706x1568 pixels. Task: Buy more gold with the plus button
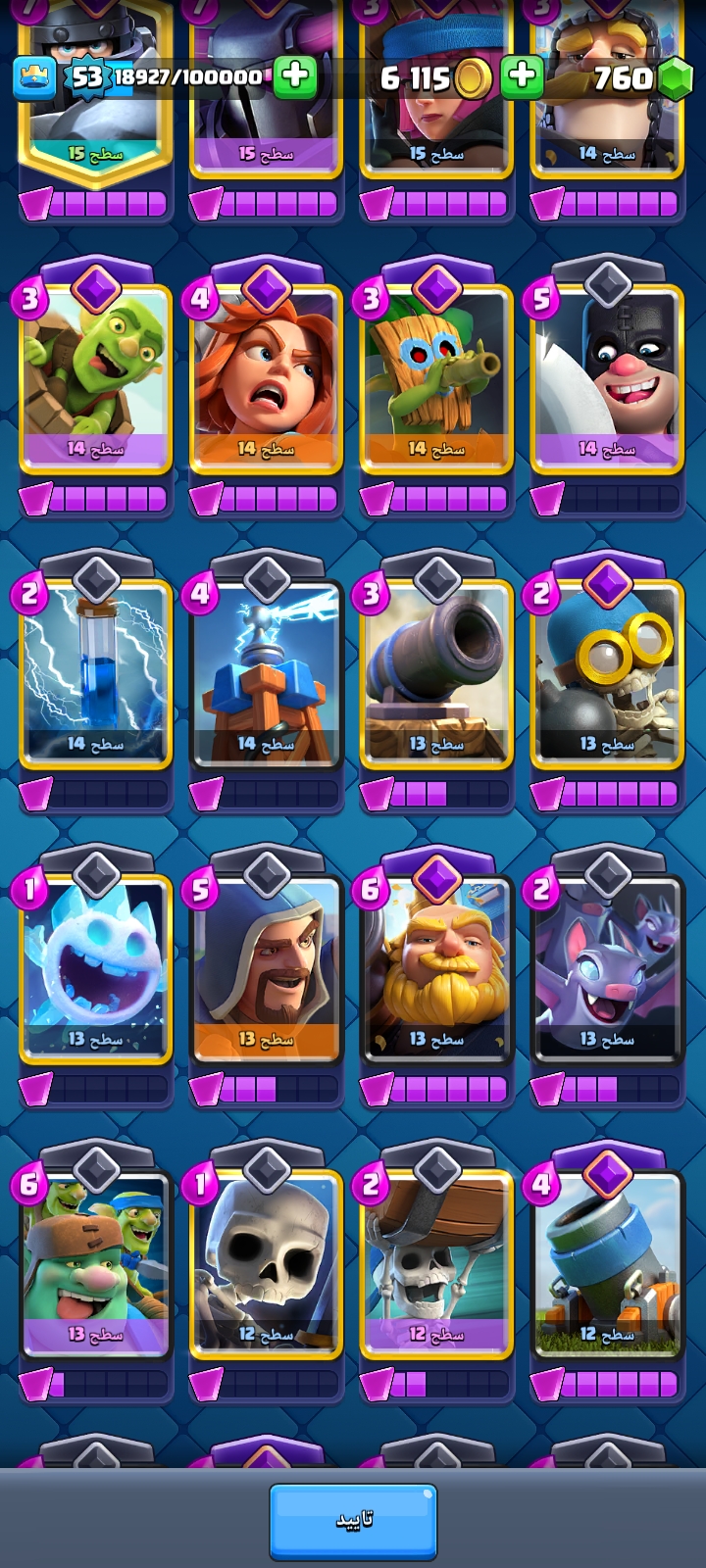[522, 76]
